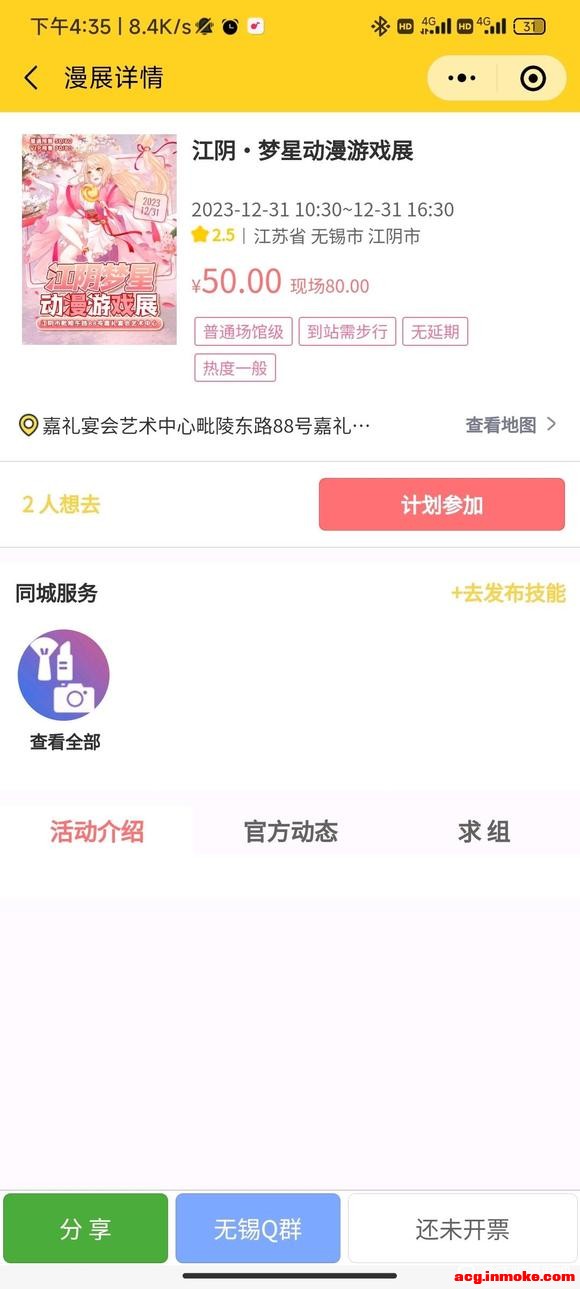Select the 活动介绍 tab
Screen dimensions: 580x1289
97,831
